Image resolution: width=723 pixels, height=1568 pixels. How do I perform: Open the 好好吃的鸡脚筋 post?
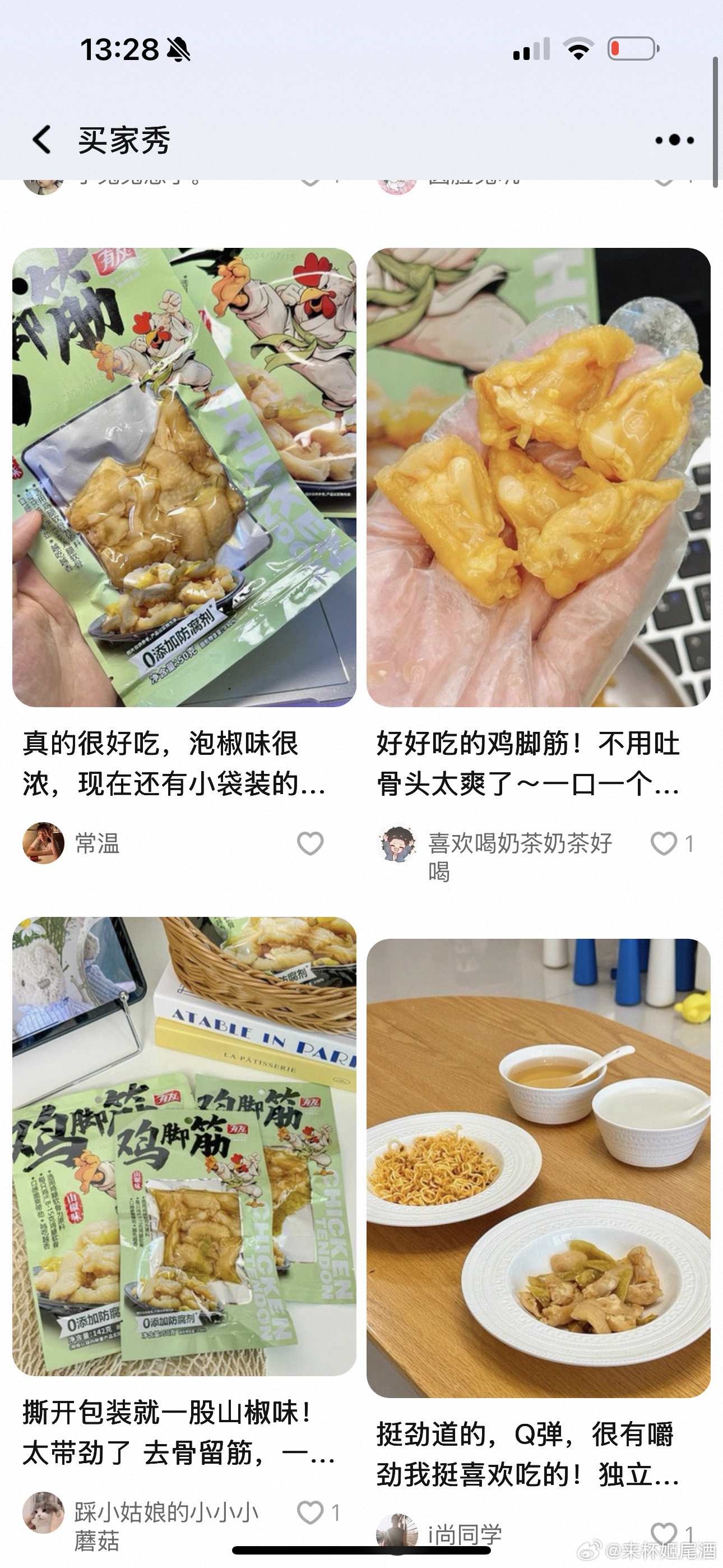[x=538, y=477]
